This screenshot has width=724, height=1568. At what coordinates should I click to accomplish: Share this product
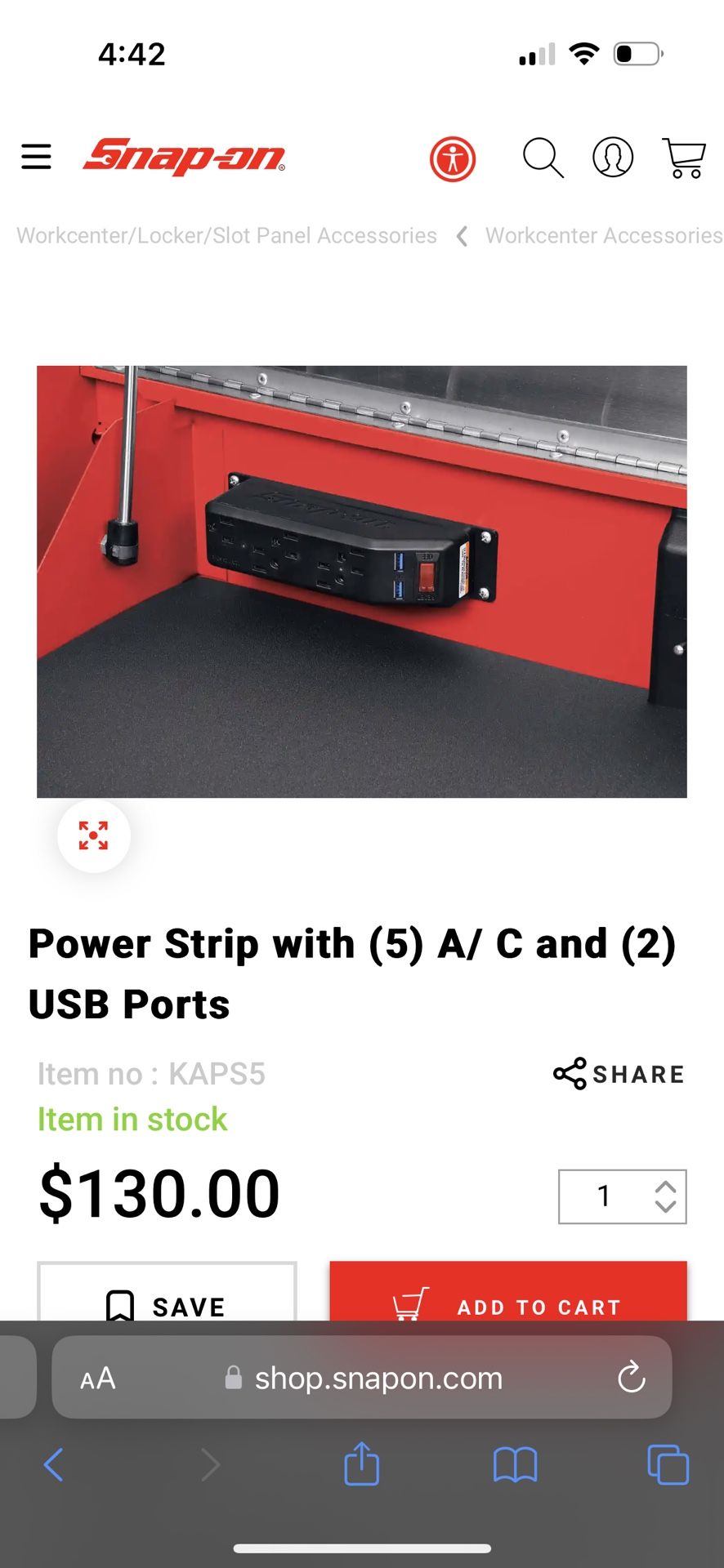(619, 1074)
